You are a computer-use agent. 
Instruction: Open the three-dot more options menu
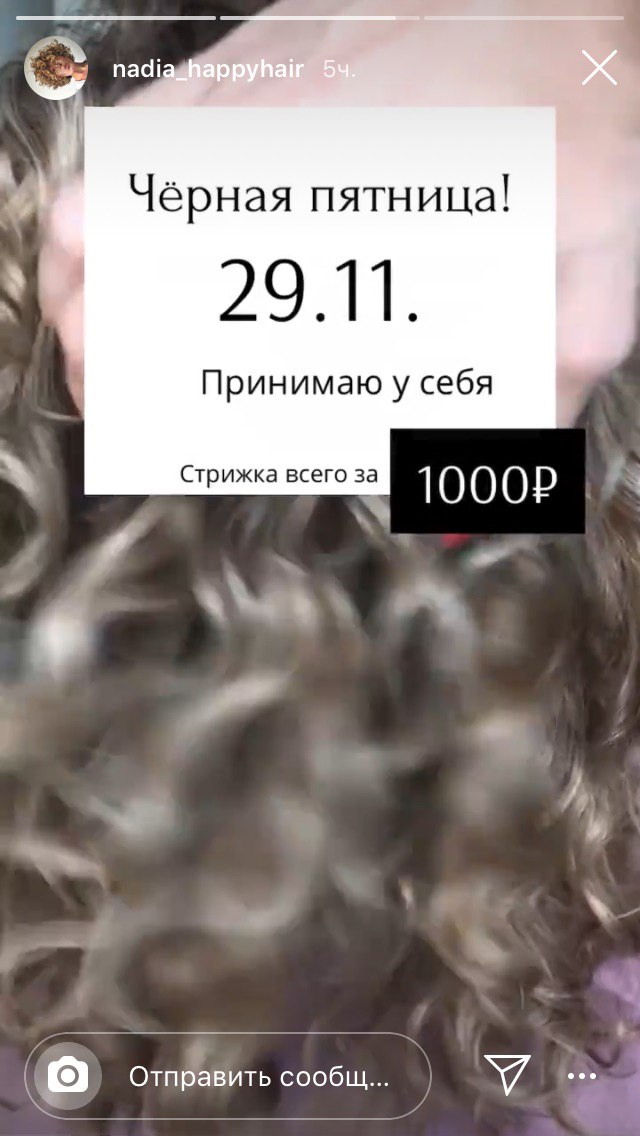tap(582, 1077)
